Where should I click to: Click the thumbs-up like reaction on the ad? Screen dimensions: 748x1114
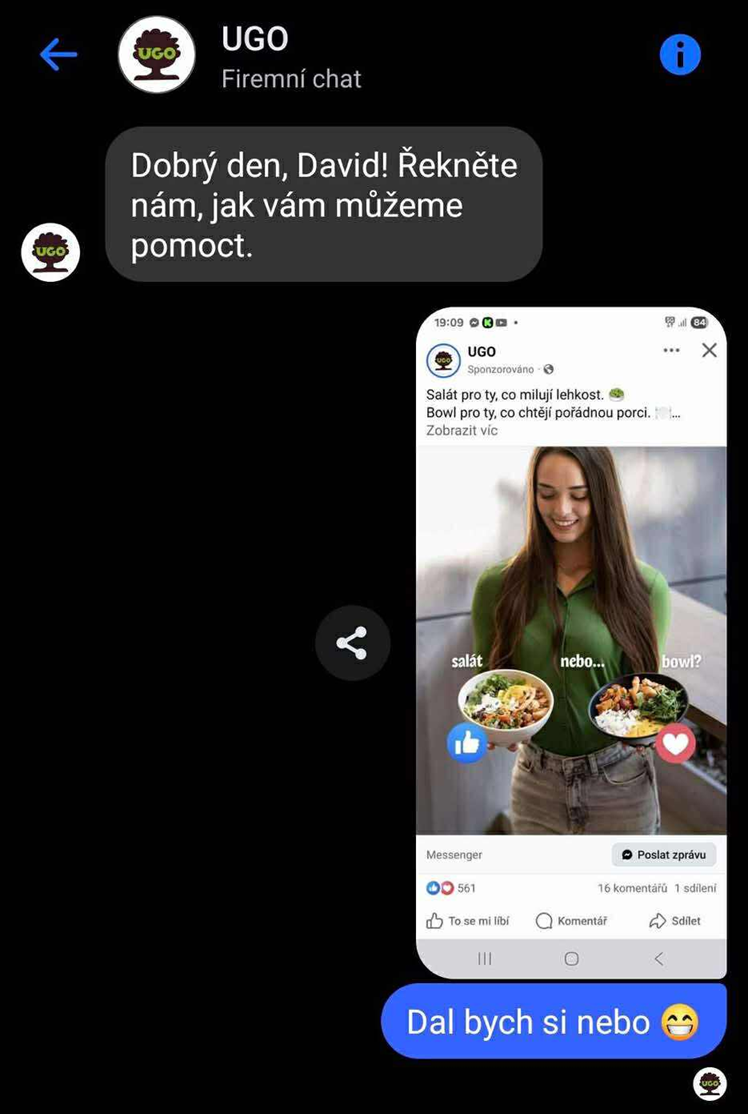[468, 742]
